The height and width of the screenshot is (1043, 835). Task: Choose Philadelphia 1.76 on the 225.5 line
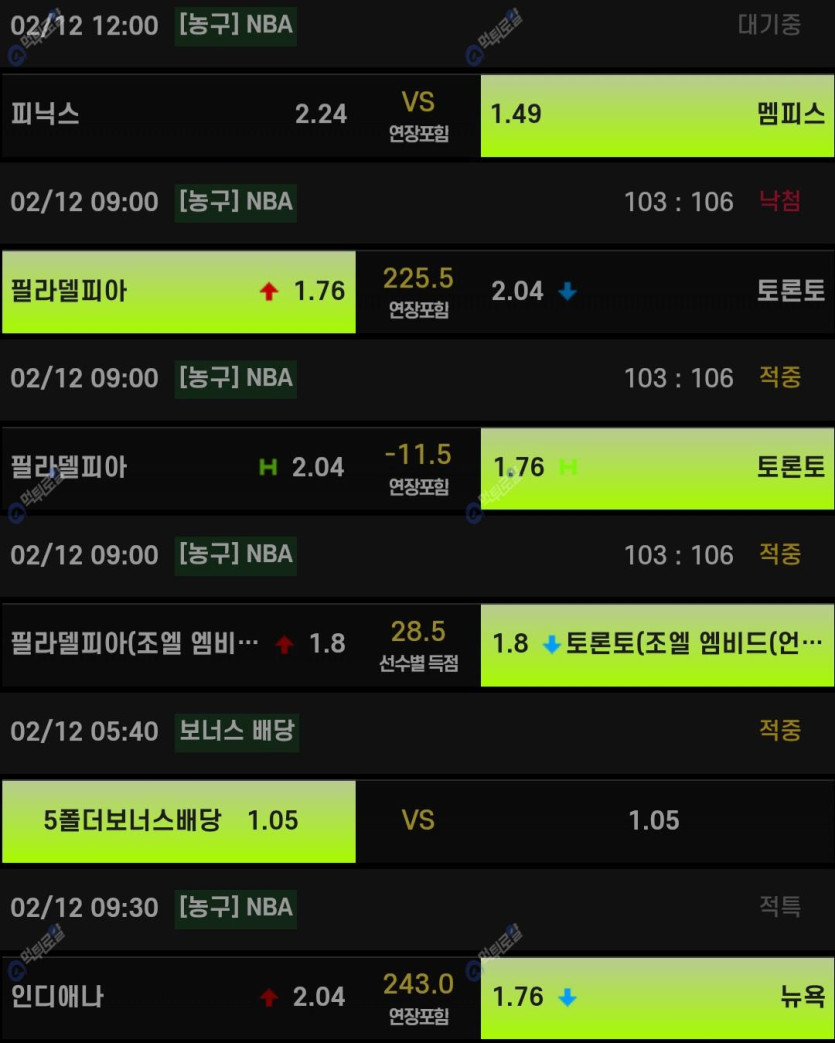point(178,292)
